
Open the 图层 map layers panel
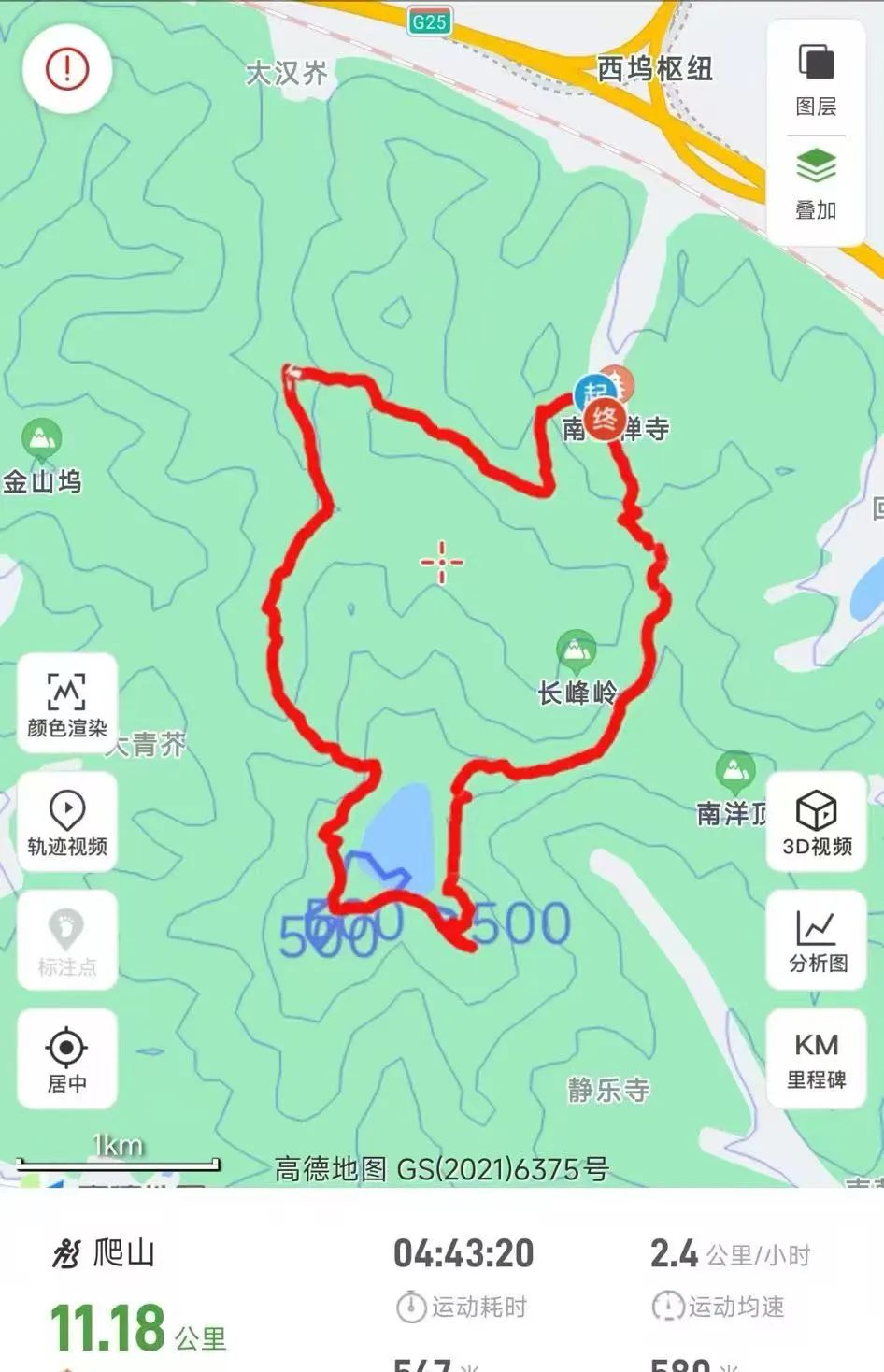pos(816,79)
